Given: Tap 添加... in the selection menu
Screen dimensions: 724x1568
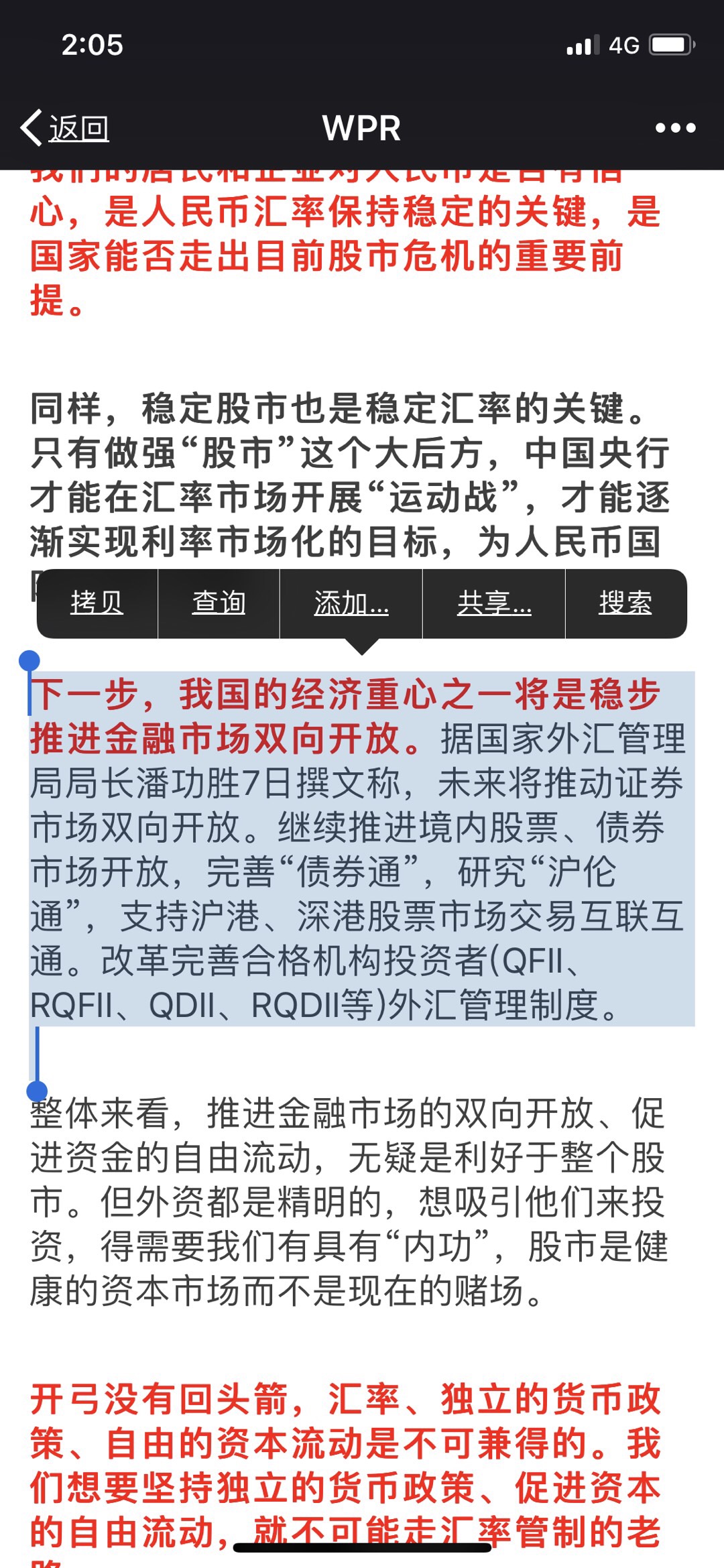Looking at the screenshot, I should click(x=351, y=603).
